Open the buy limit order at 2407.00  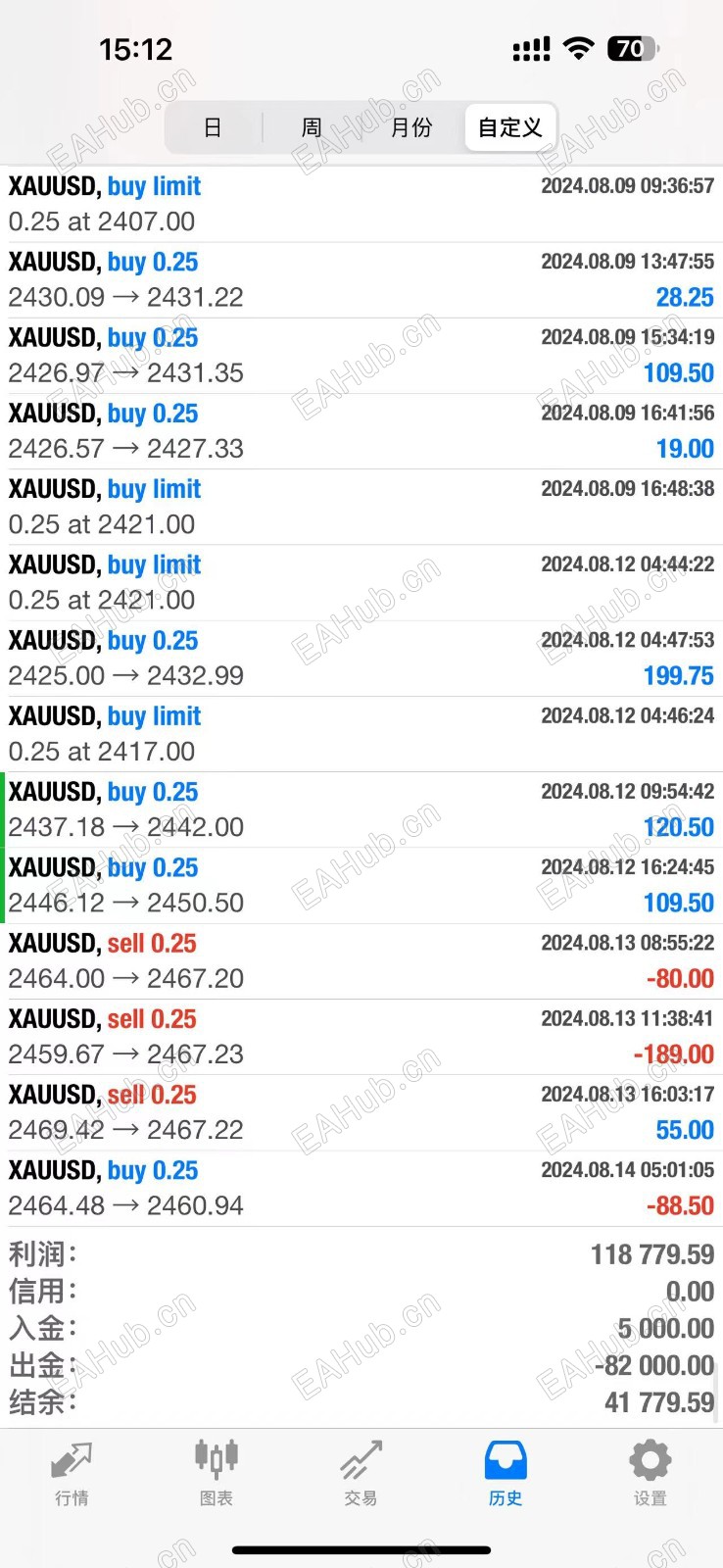pyautogui.click(x=361, y=204)
